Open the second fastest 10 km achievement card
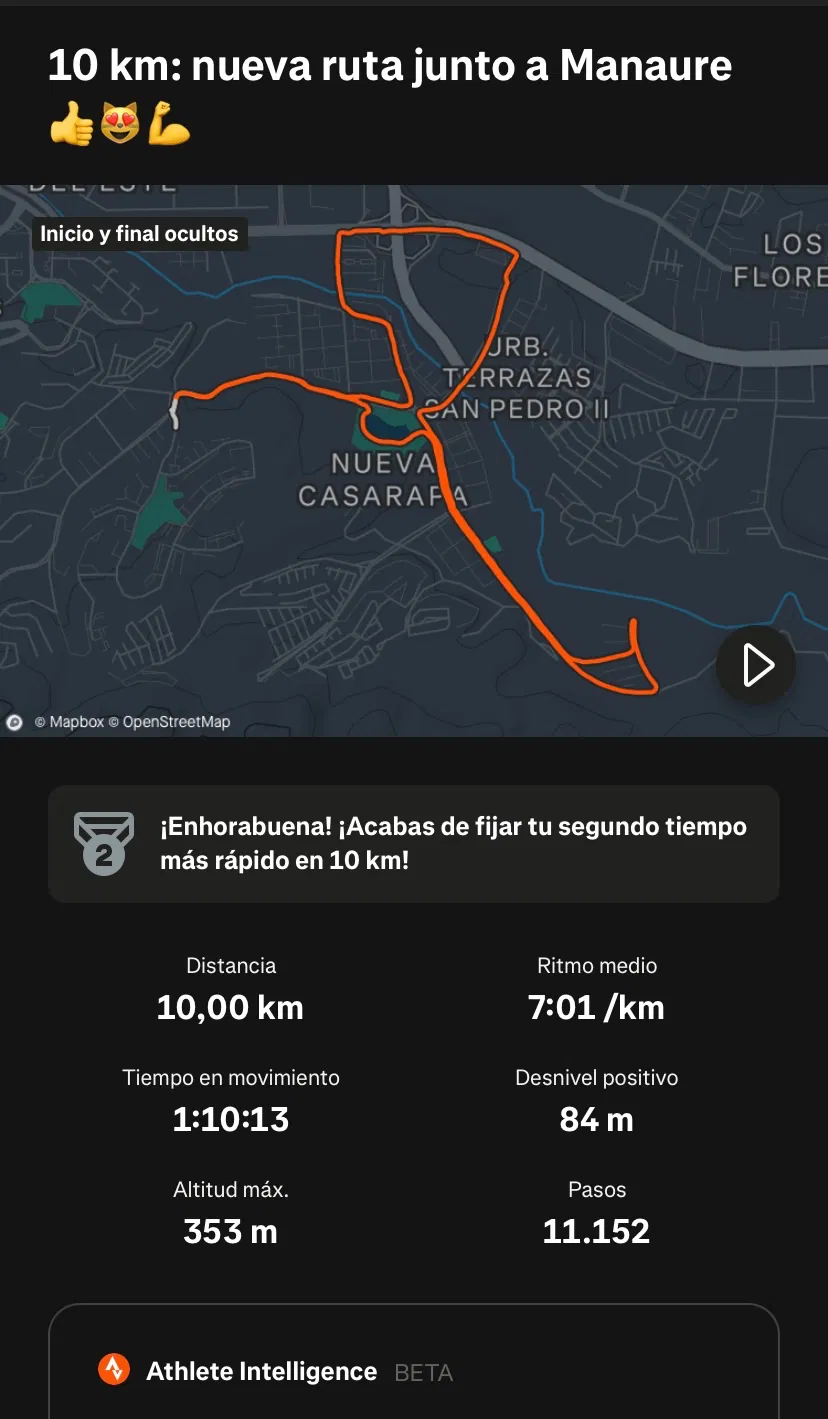The width and height of the screenshot is (828, 1419). coord(413,843)
